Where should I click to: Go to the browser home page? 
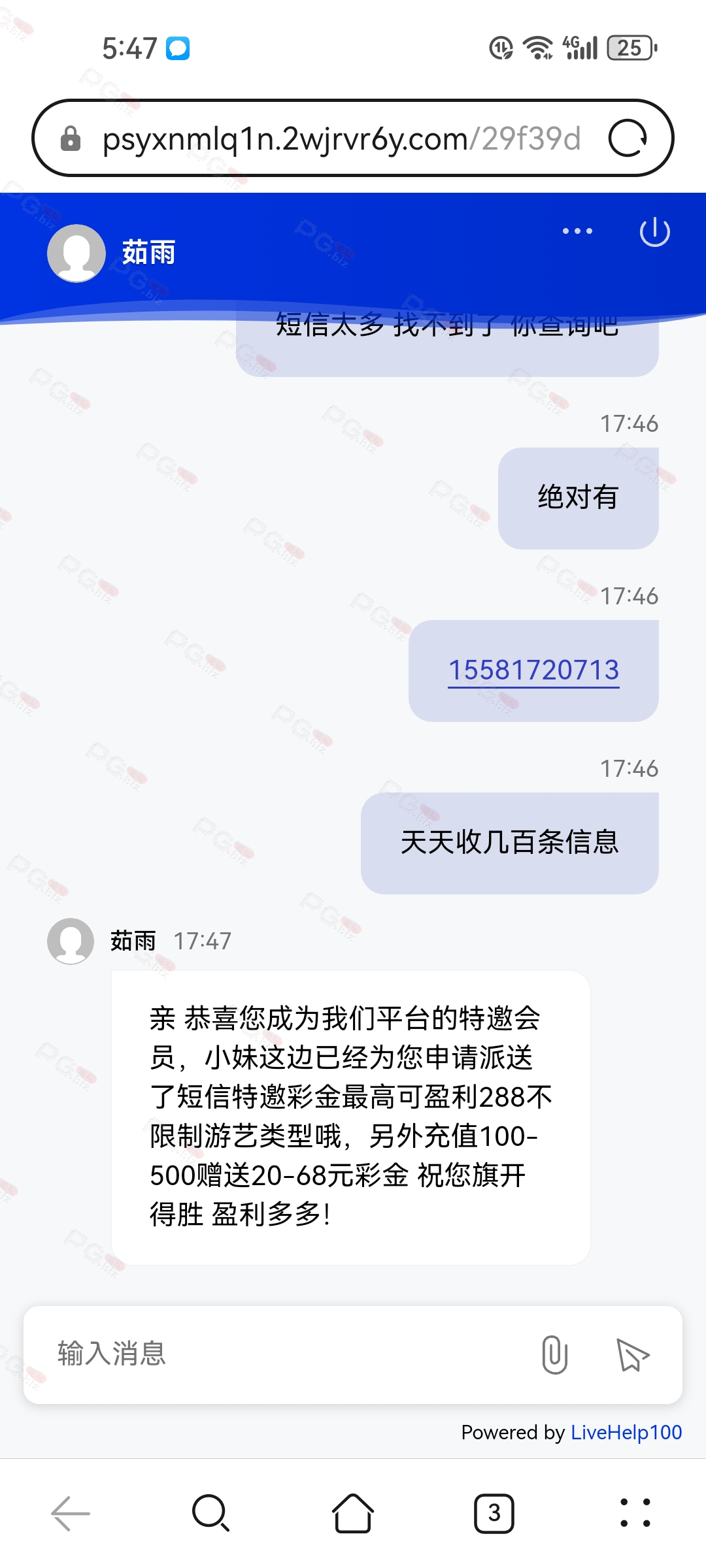[353, 1513]
